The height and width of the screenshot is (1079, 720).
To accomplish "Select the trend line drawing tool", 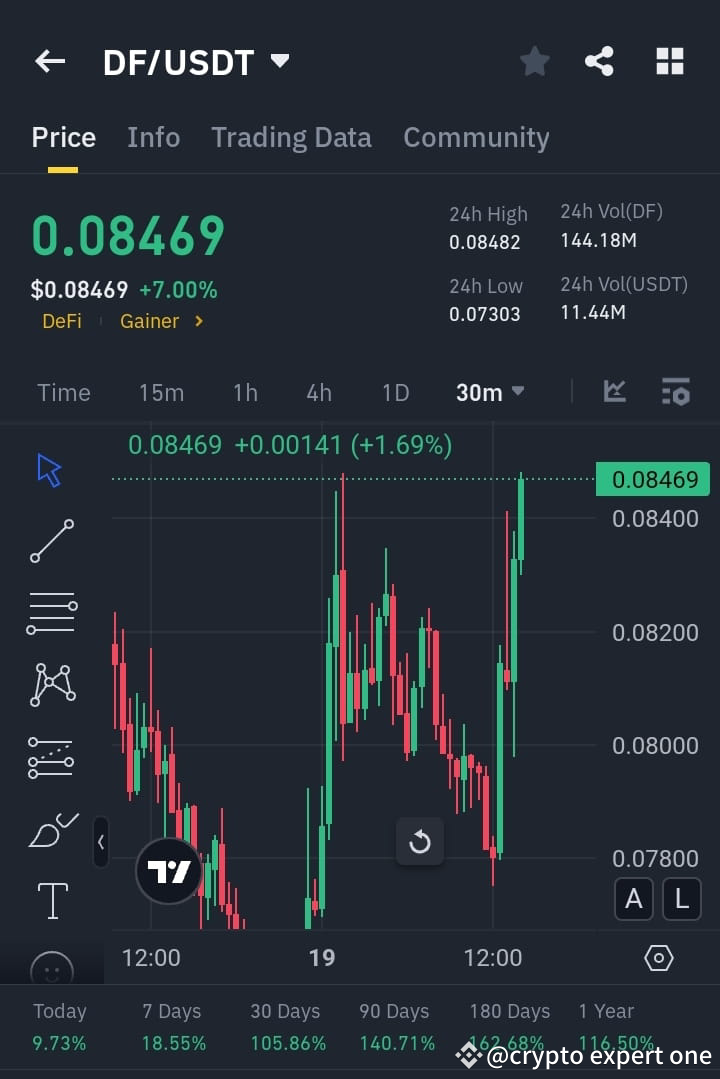I will coord(51,541).
